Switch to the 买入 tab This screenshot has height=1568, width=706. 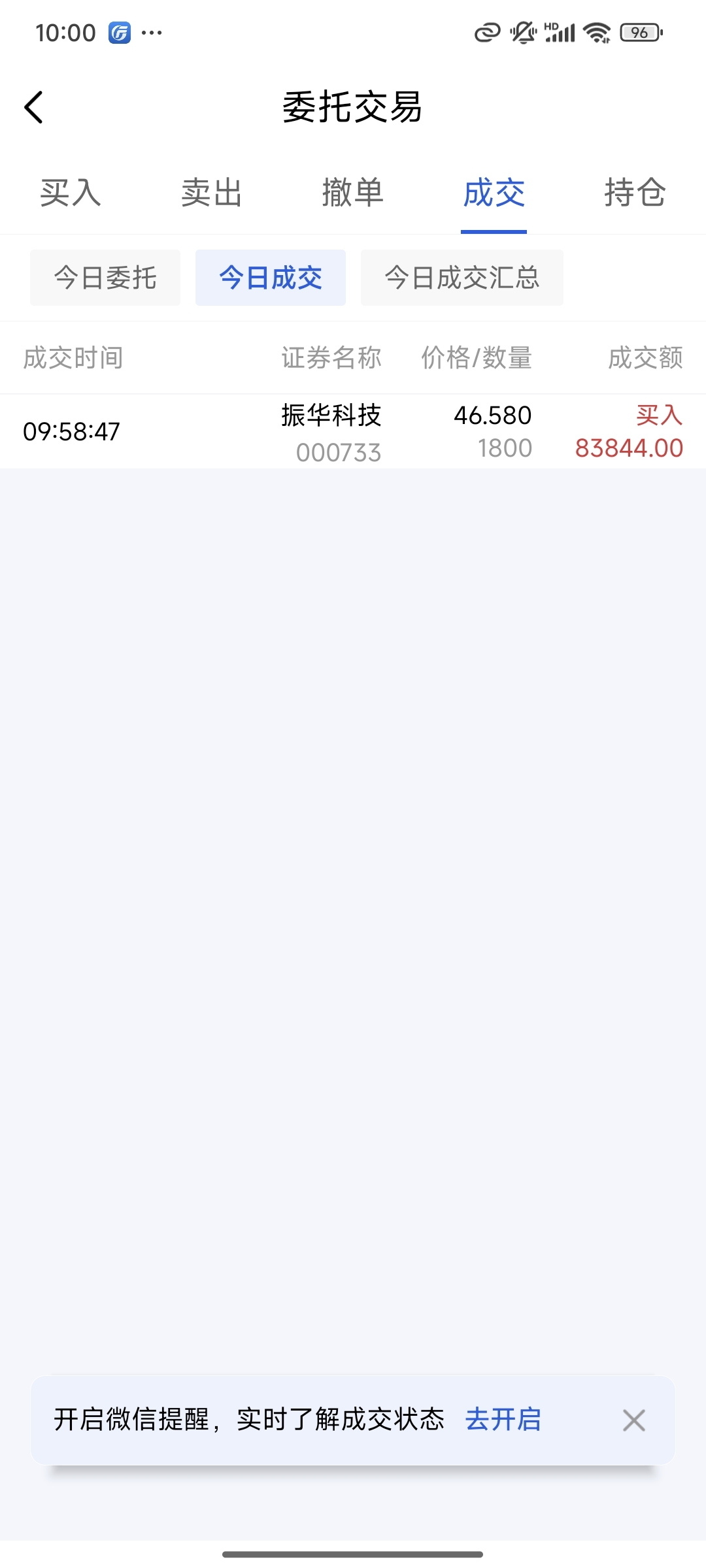(x=71, y=193)
